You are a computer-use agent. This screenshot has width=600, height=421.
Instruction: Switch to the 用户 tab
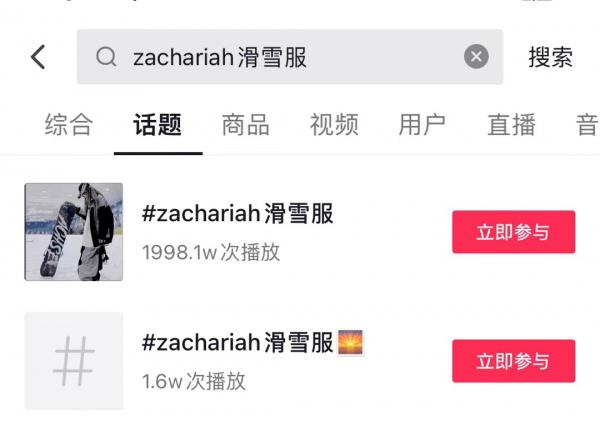pos(422,125)
